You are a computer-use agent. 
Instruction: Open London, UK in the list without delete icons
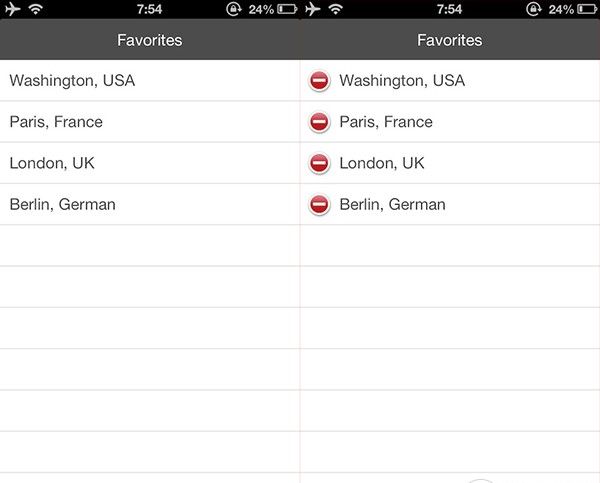tap(52, 163)
